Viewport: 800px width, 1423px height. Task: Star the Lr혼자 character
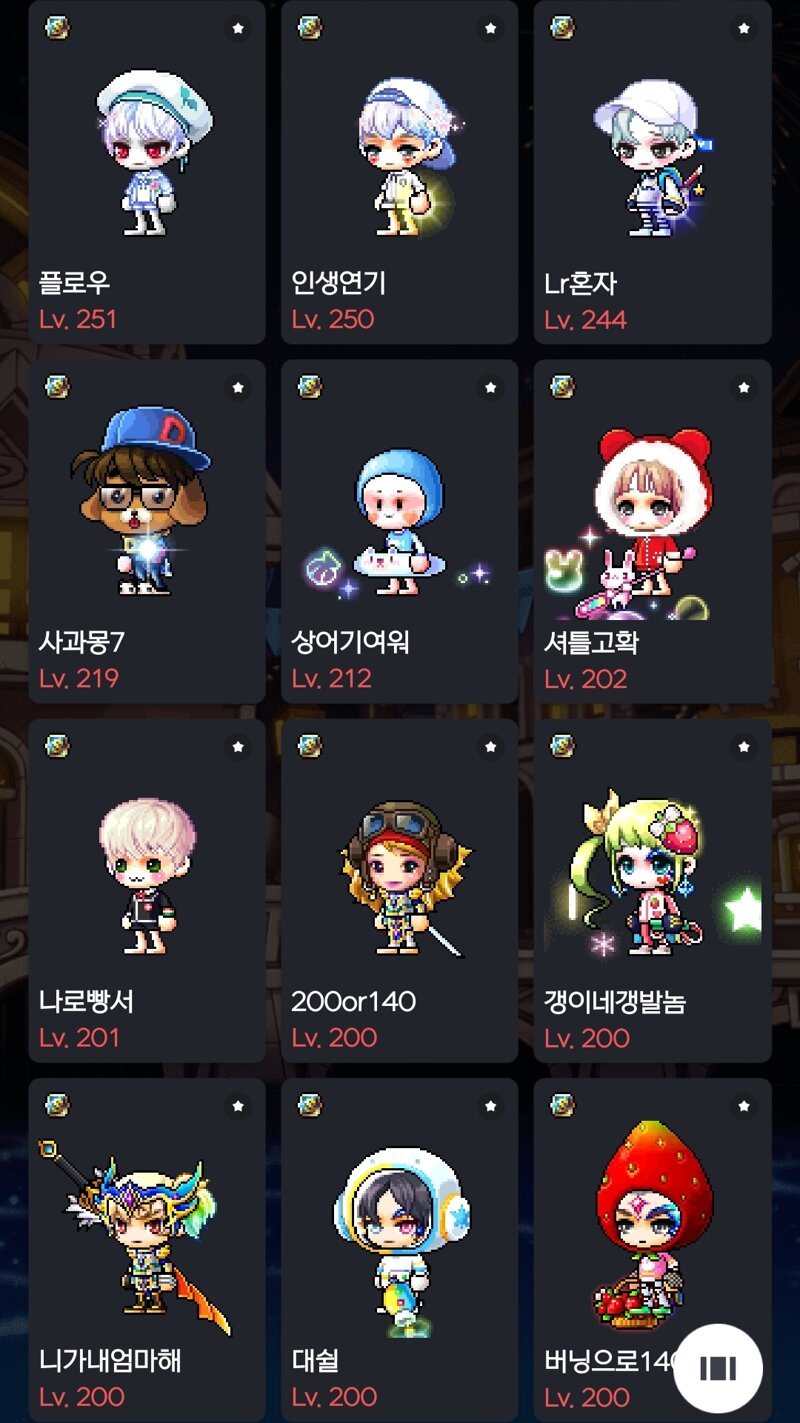pos(743,29)
